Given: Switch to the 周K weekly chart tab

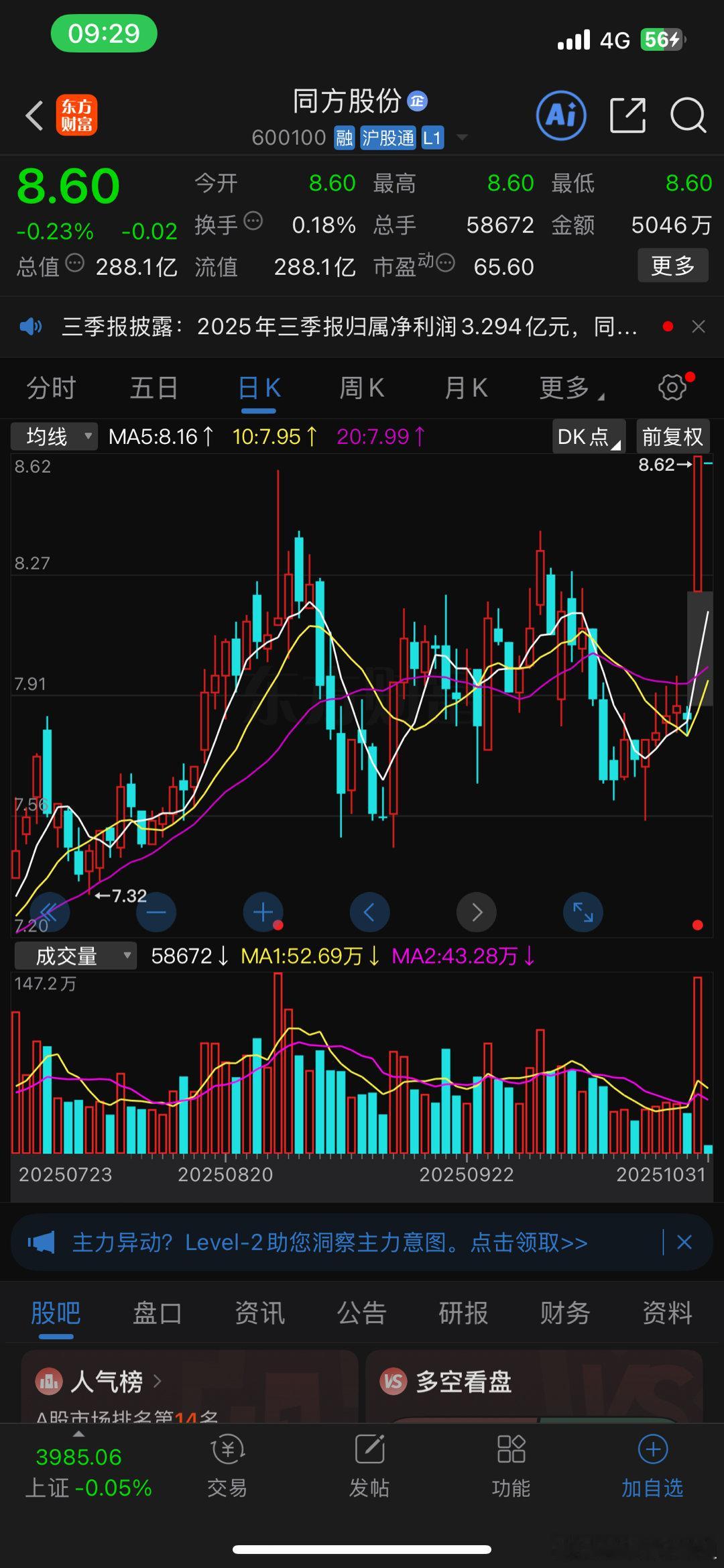Looking at the screenshot, I should pos(361,387).
